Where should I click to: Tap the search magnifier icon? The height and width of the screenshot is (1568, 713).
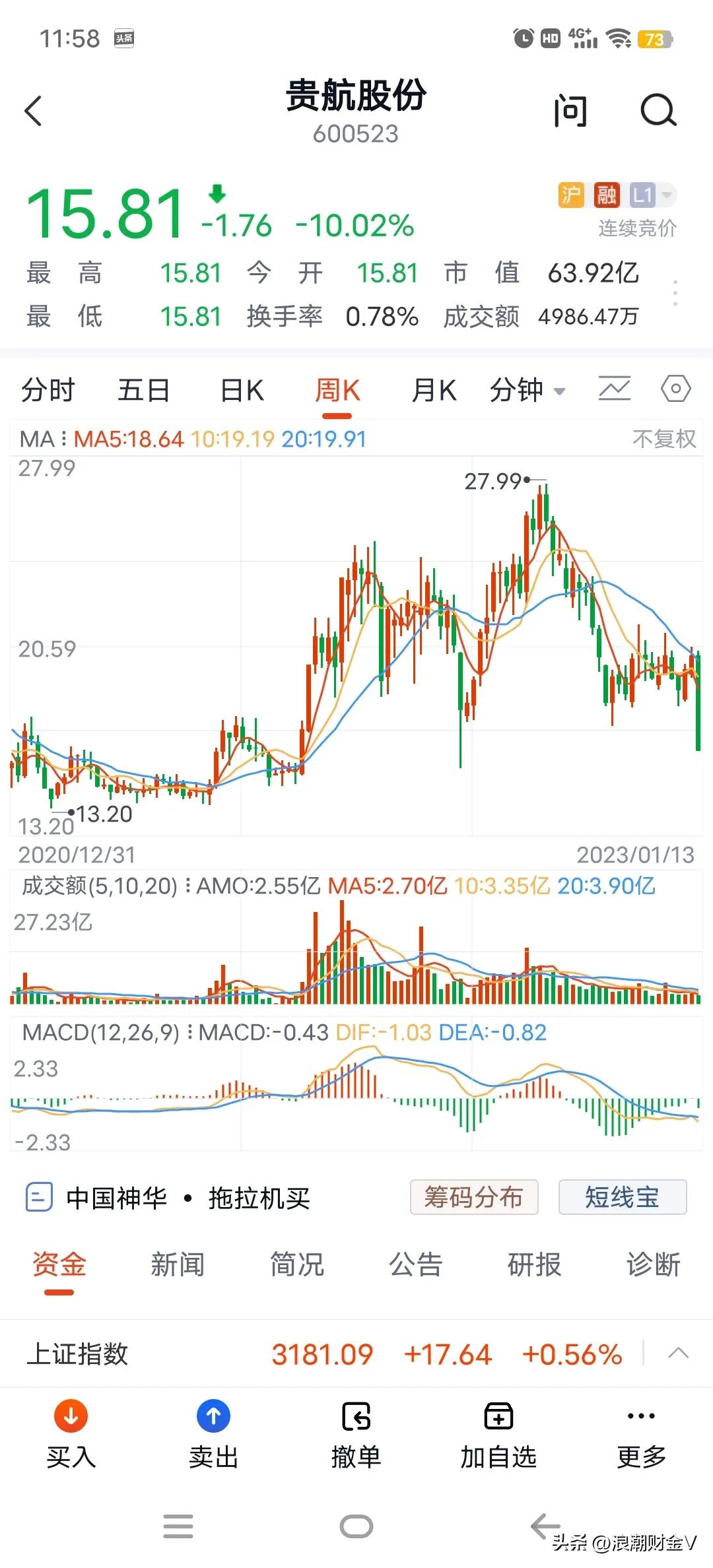pyautogui.click(x=656, y=111)
